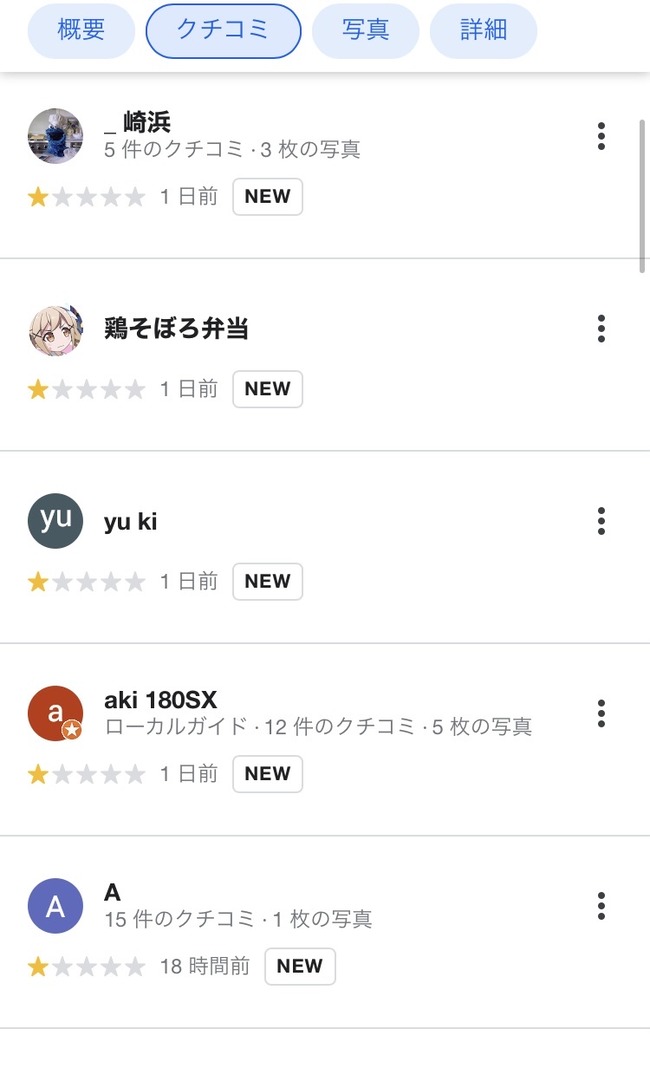View 鶏そぼろ弁当's reviewer profile
This screenshot has width=650, height=1068.
pyautogui.click(x=55, y=329)
